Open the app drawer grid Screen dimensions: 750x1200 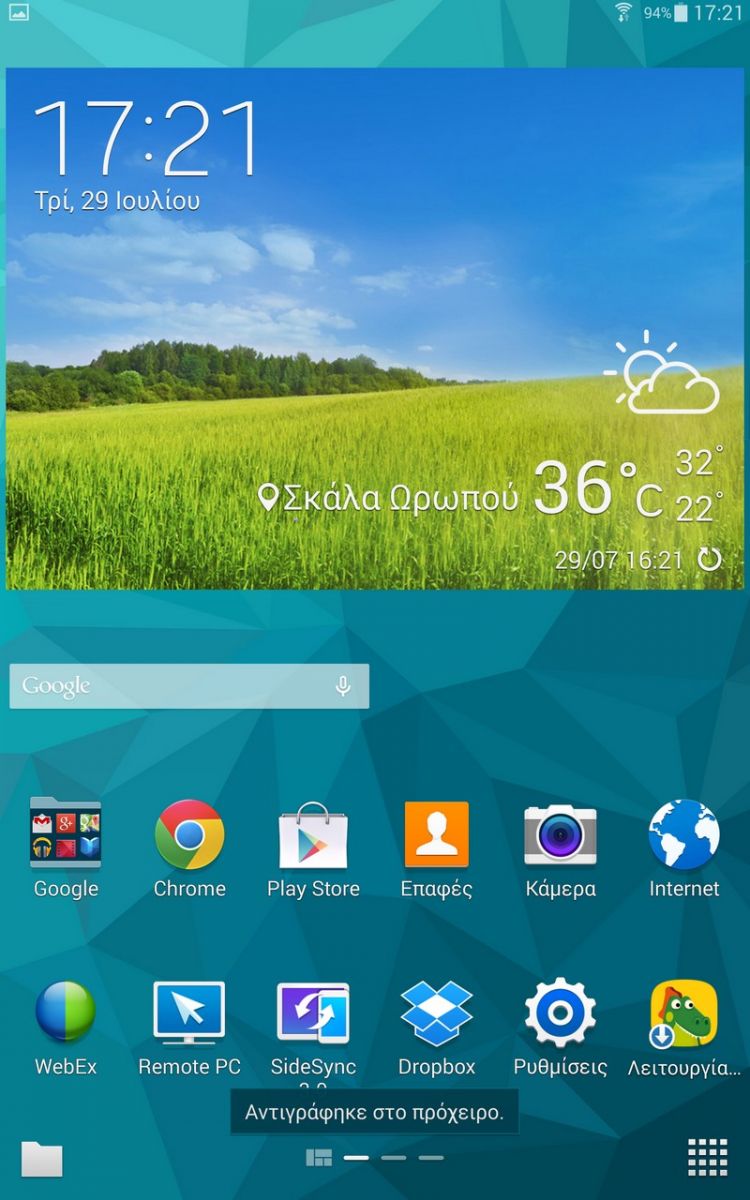click(708, 1158)
